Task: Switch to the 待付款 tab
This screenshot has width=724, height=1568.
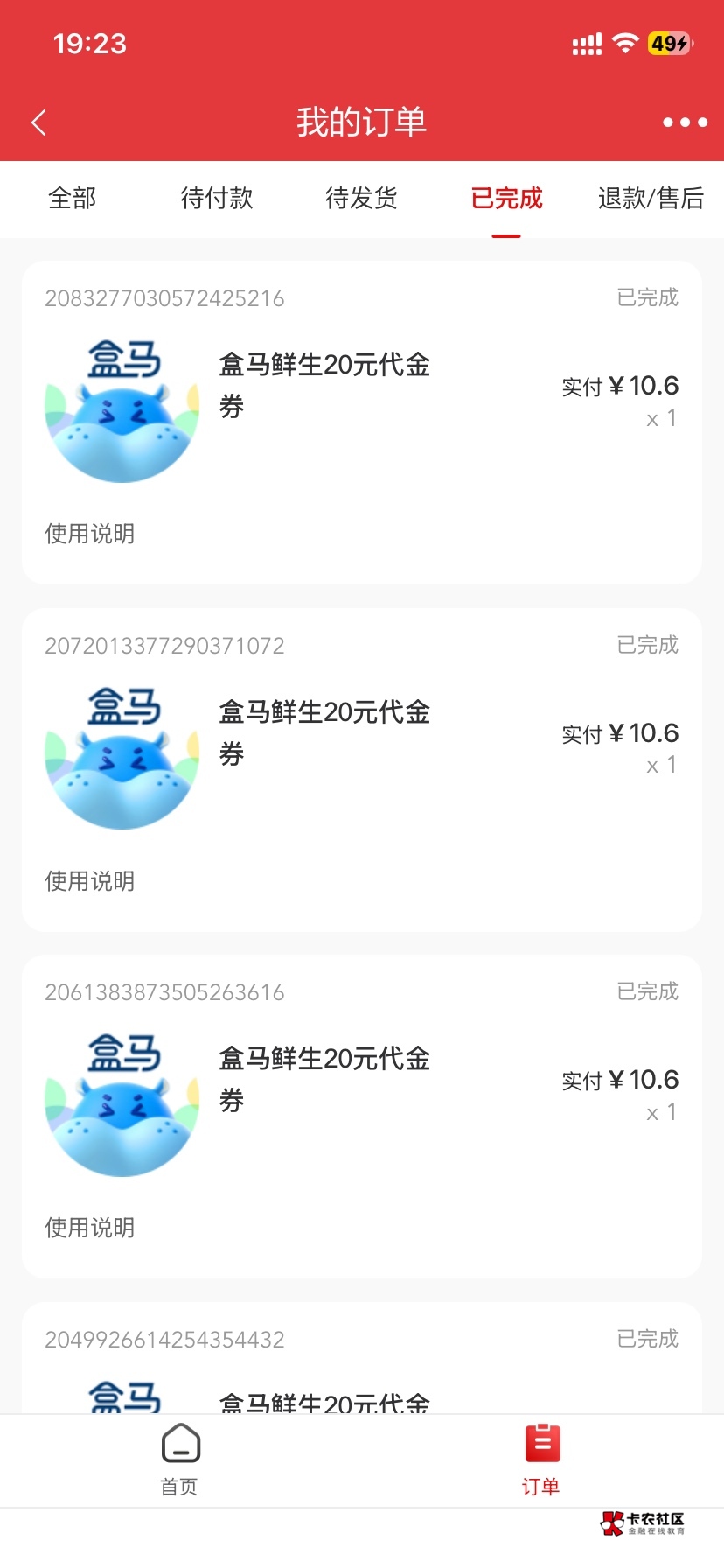Action: (x=217, y=199)
